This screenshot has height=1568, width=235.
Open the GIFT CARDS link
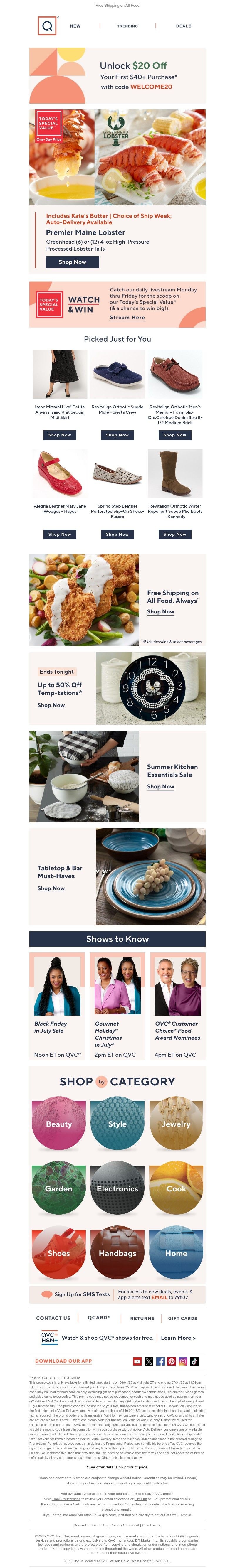(182, 1319)
